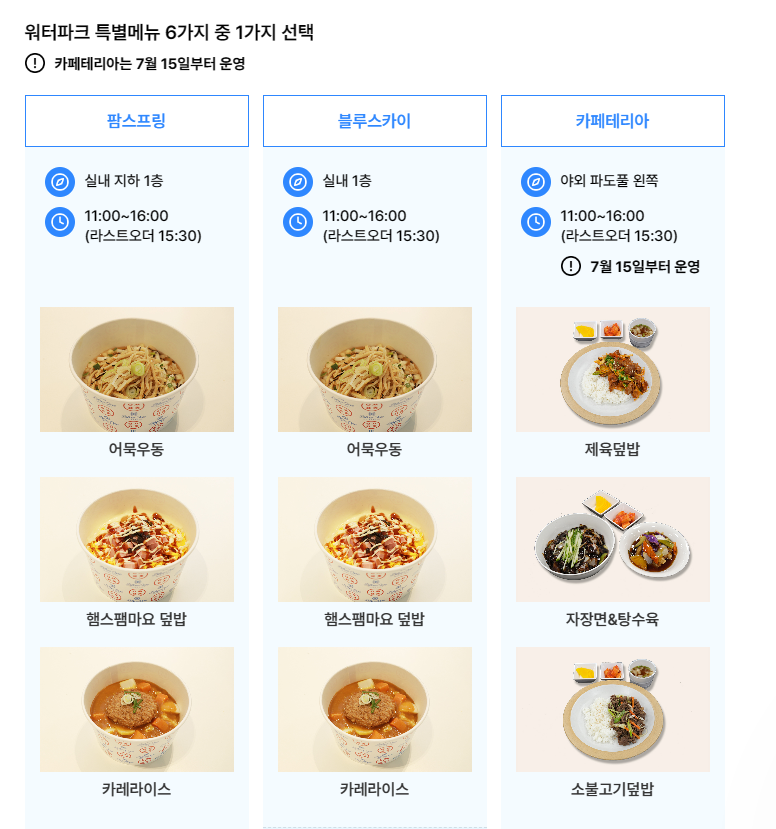Switch to the 팜스프링 tab
This screenshot has height=829, width=776.
pyautogui.click(x=135, y=121)
